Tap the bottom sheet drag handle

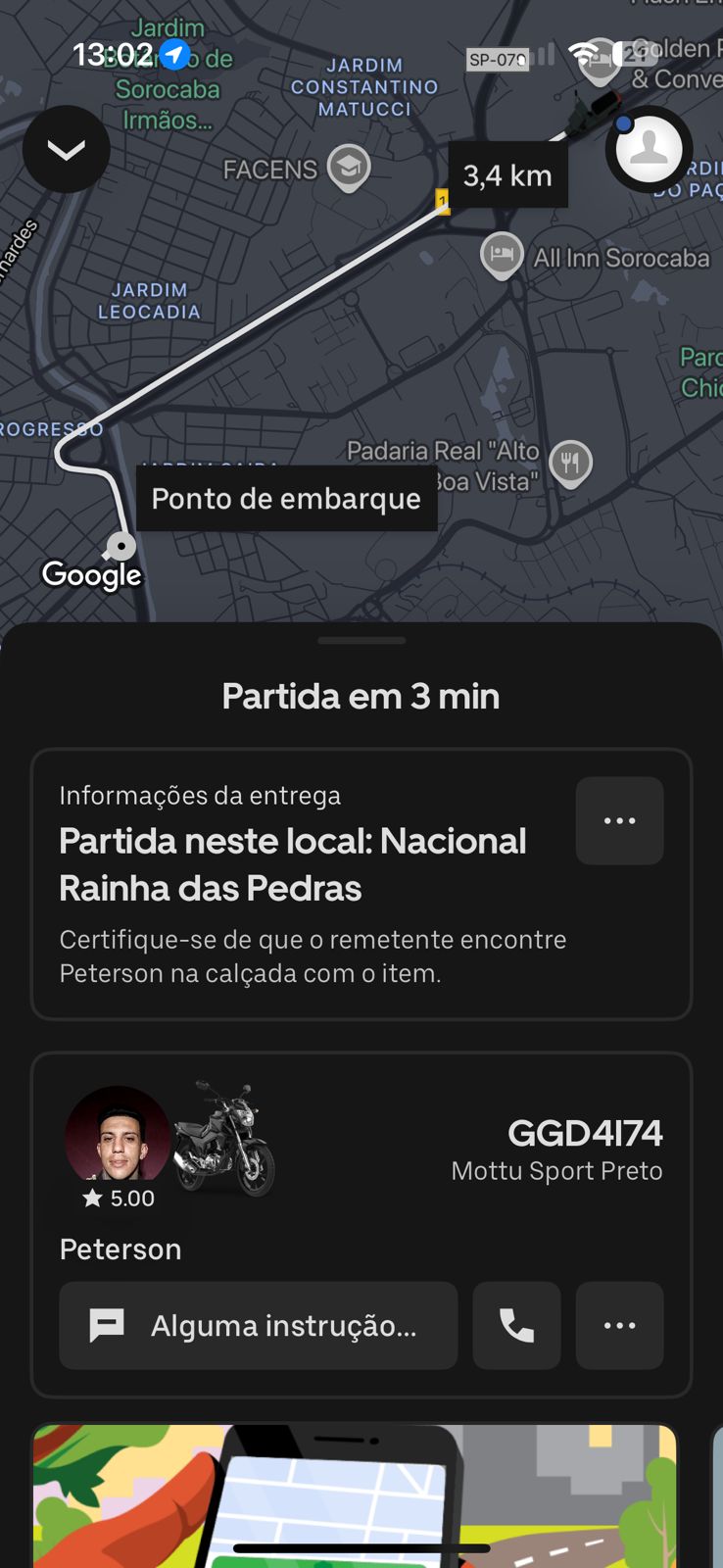point(361,641)
